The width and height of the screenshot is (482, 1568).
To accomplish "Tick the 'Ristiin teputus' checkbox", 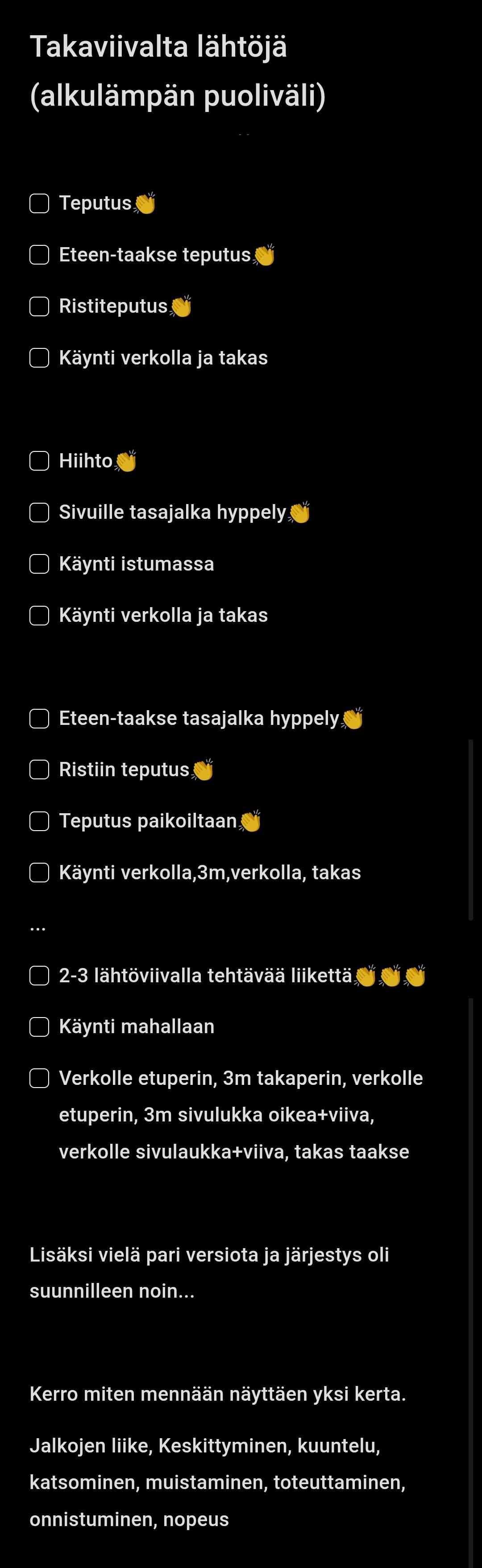I will pyautogui.click(x=40, y=770).
